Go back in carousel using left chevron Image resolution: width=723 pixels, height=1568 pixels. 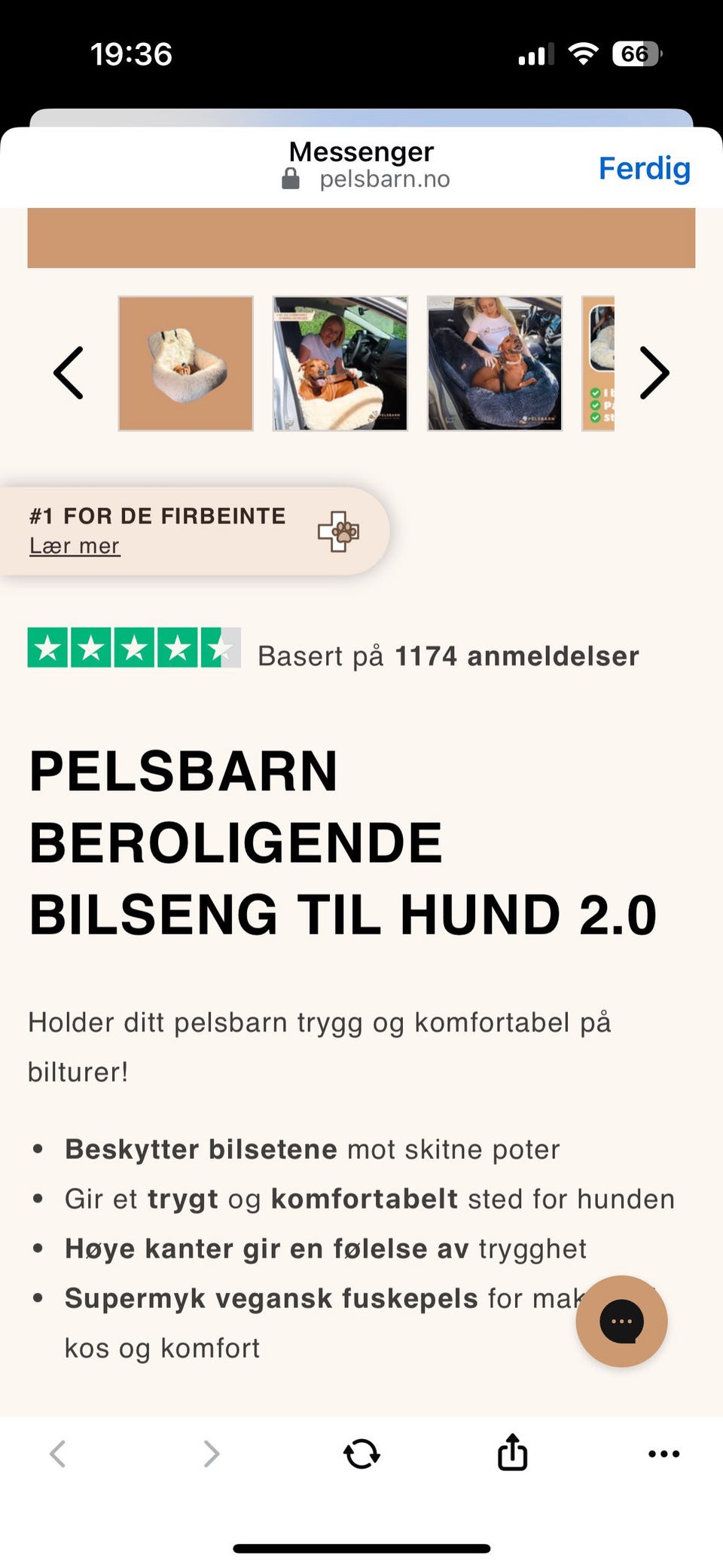tap(69, 372)
